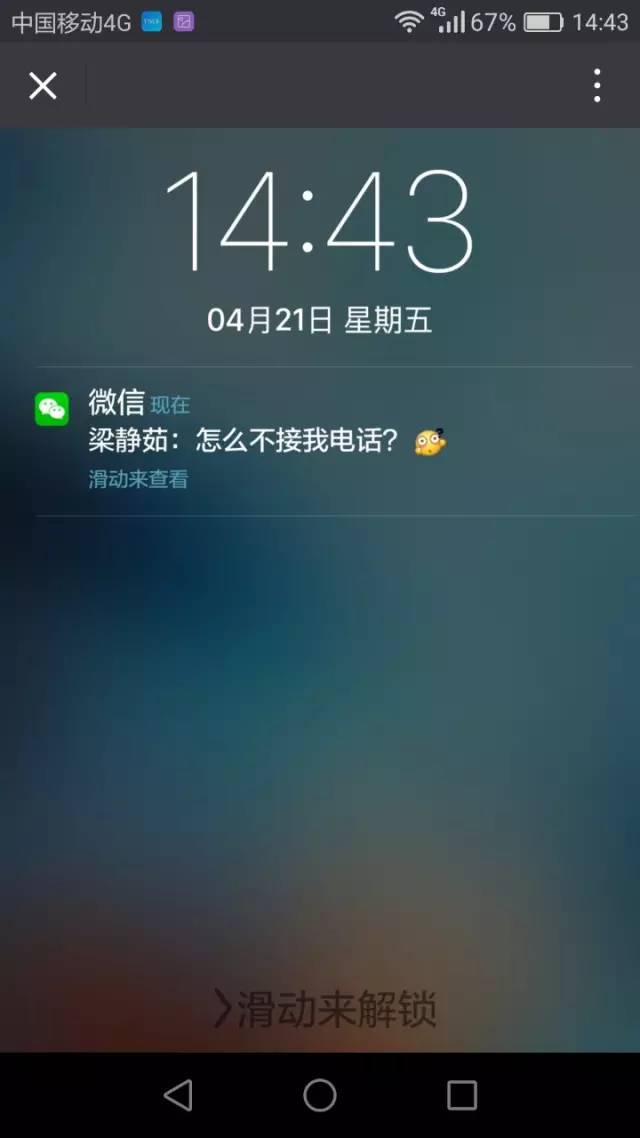Tap the system back button
This screenshot has height=1138, width=640.
(x=178, y=1095)
